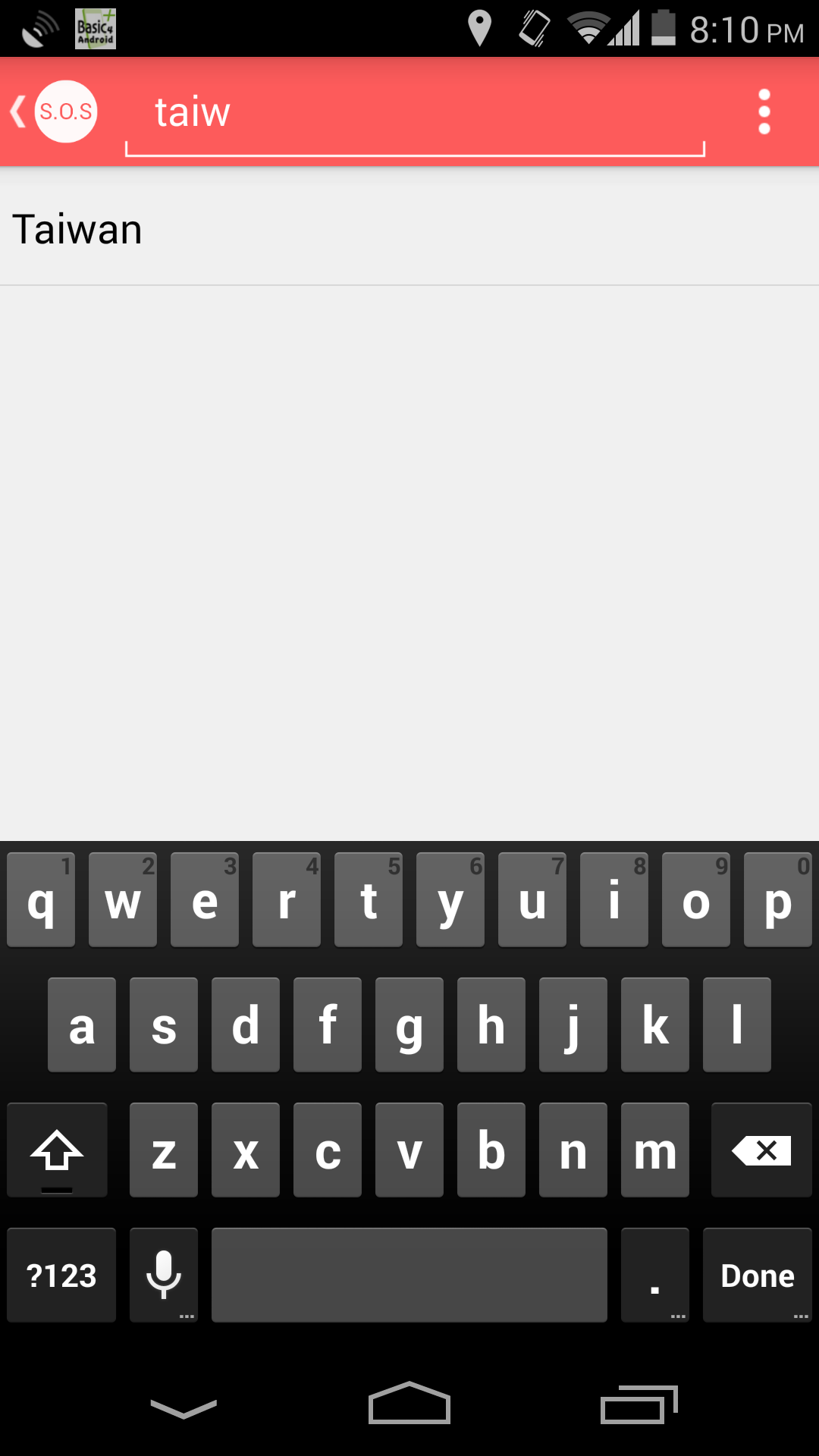Image resolution: width=819 pixels, height=1456 pixels.
Task: Open the overflow menu
Action: pos(764,111)
